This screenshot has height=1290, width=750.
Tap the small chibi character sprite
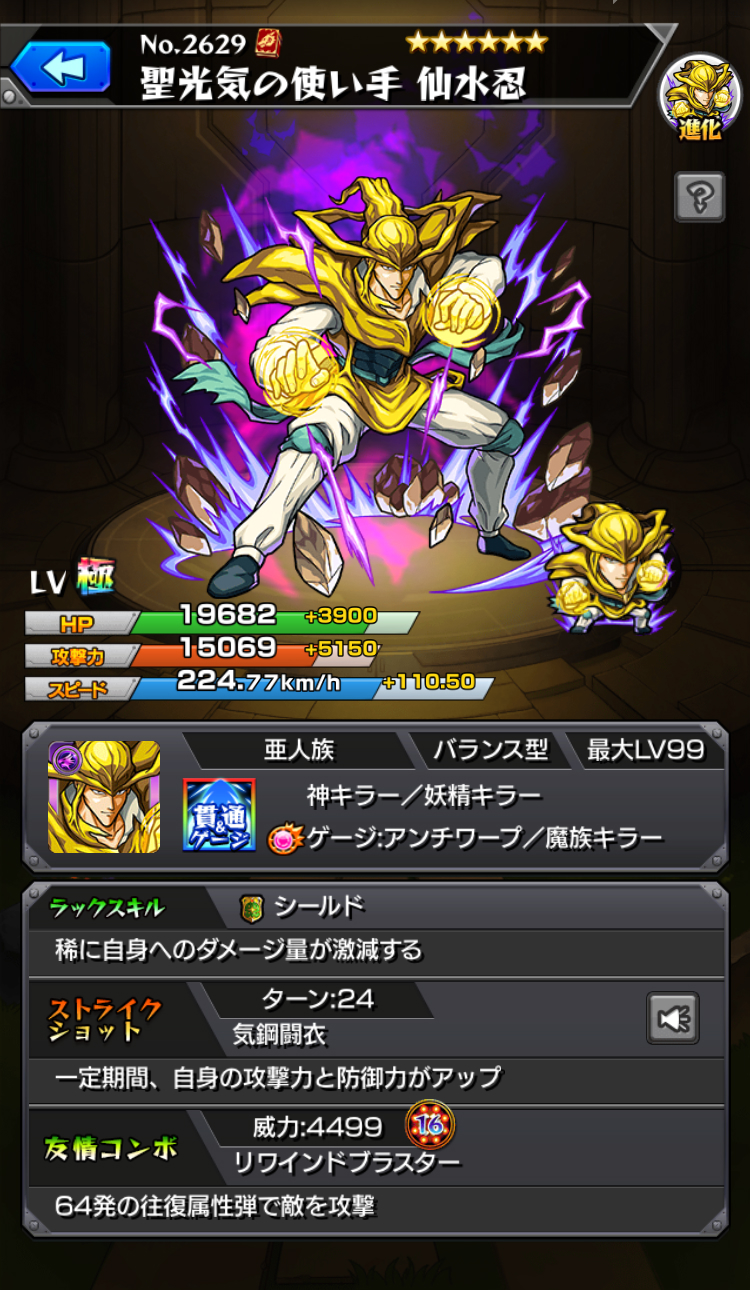(x=613, y=567)
